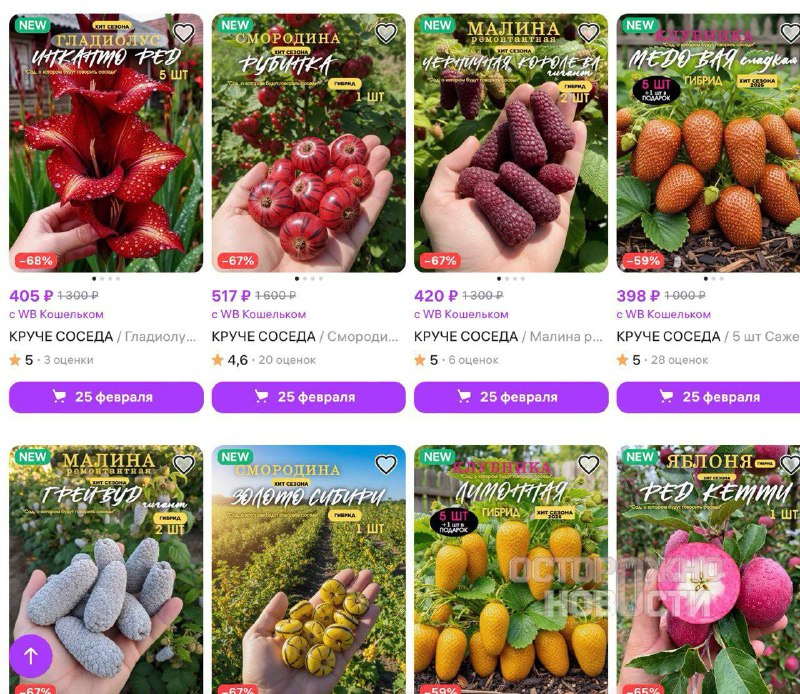Add Гладиолус for 405 ₽ to cart
Viewport: 800px width, 694px height.
point(106,397)
